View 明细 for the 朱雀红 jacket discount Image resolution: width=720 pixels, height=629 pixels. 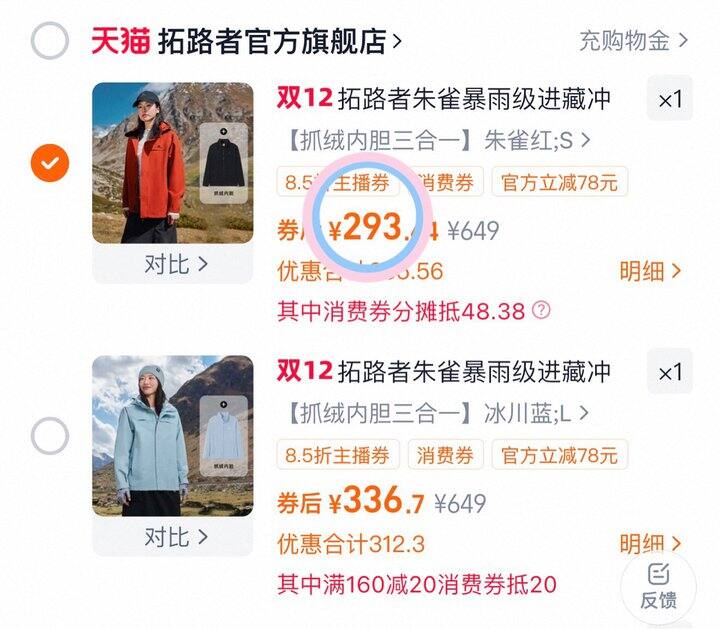pyautogui.click(x=650, y=271)
